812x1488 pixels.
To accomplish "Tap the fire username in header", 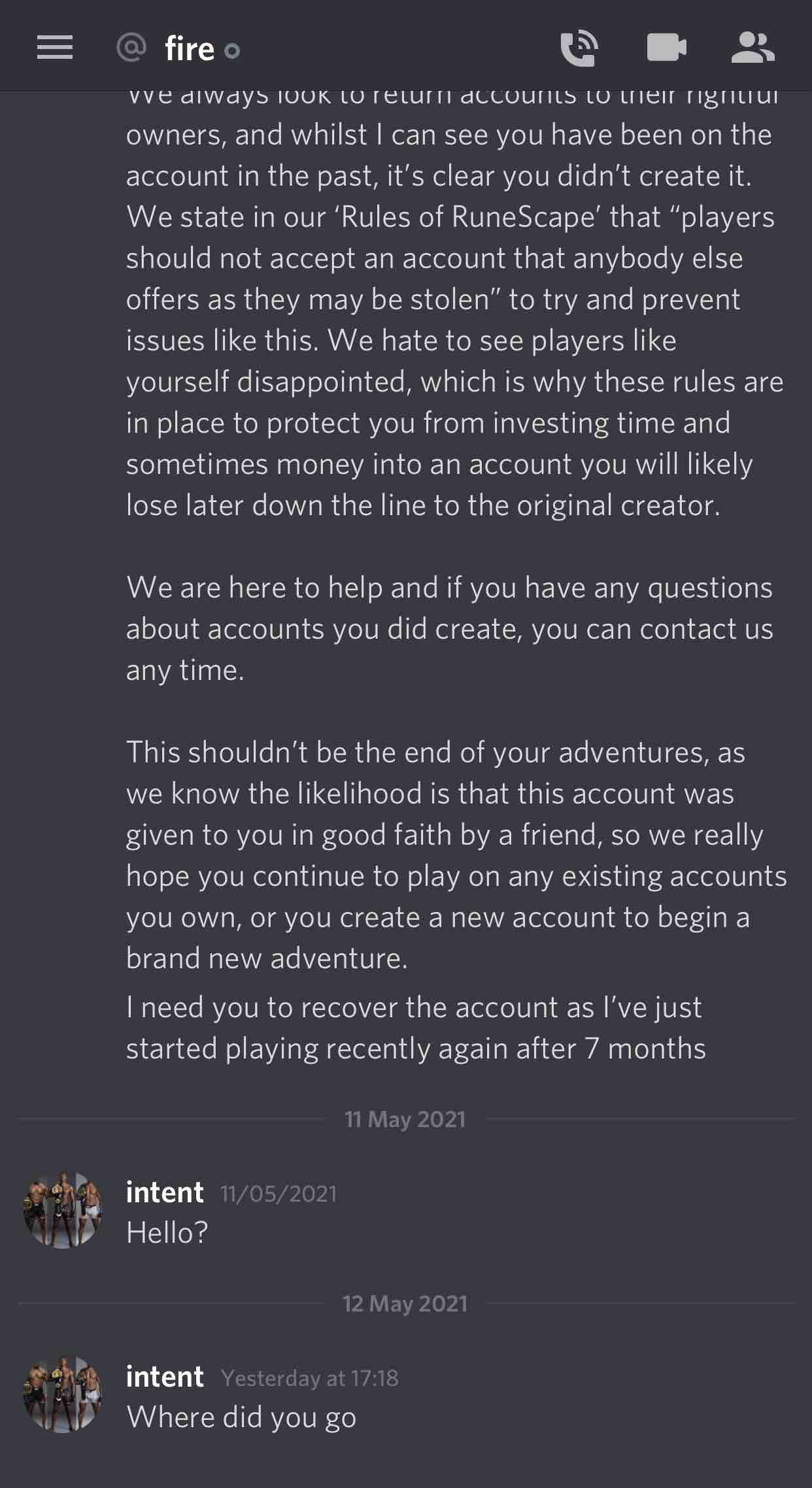I will [x=190, y=49].
